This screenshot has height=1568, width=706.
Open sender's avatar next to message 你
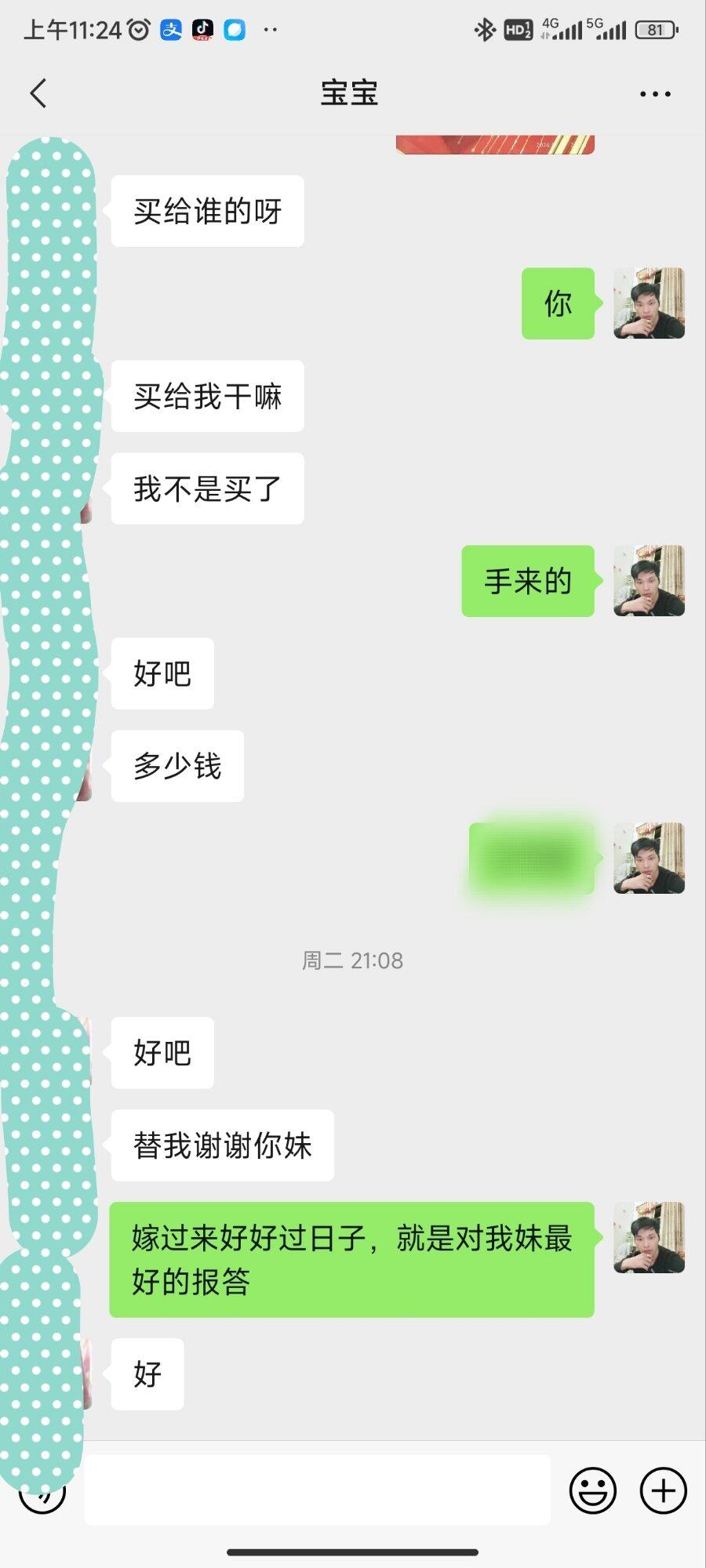tap(649, 303)
